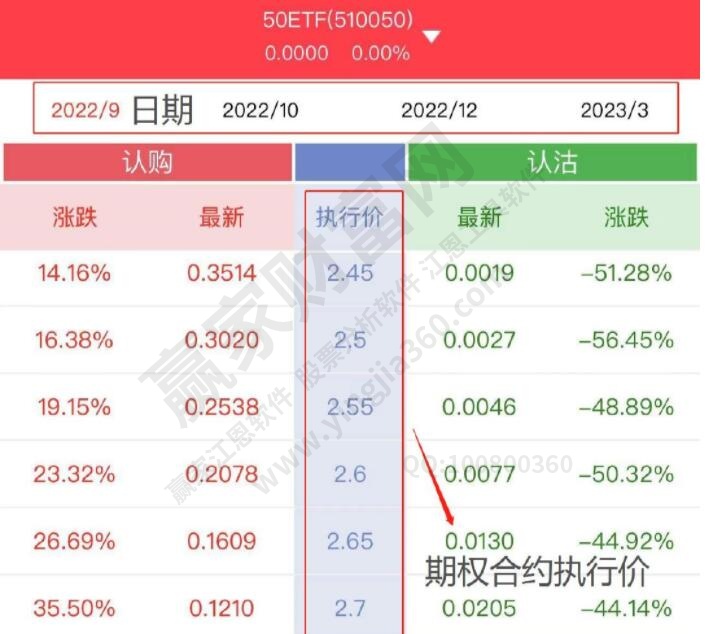713x634 pixels.
Task: Open the call option priced 0.1609
Action: pos(221,541)
